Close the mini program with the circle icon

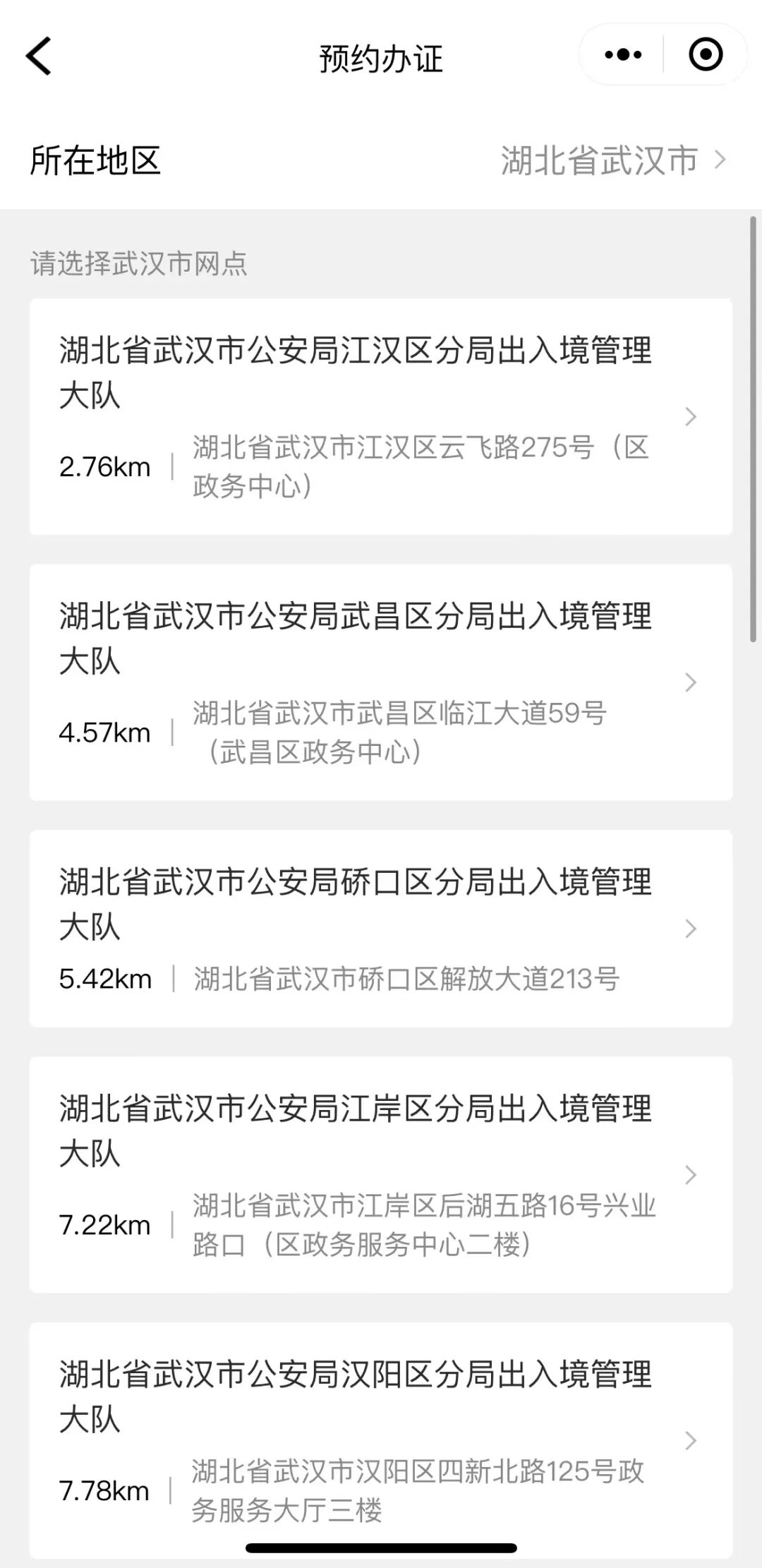[x=705, y=55]
